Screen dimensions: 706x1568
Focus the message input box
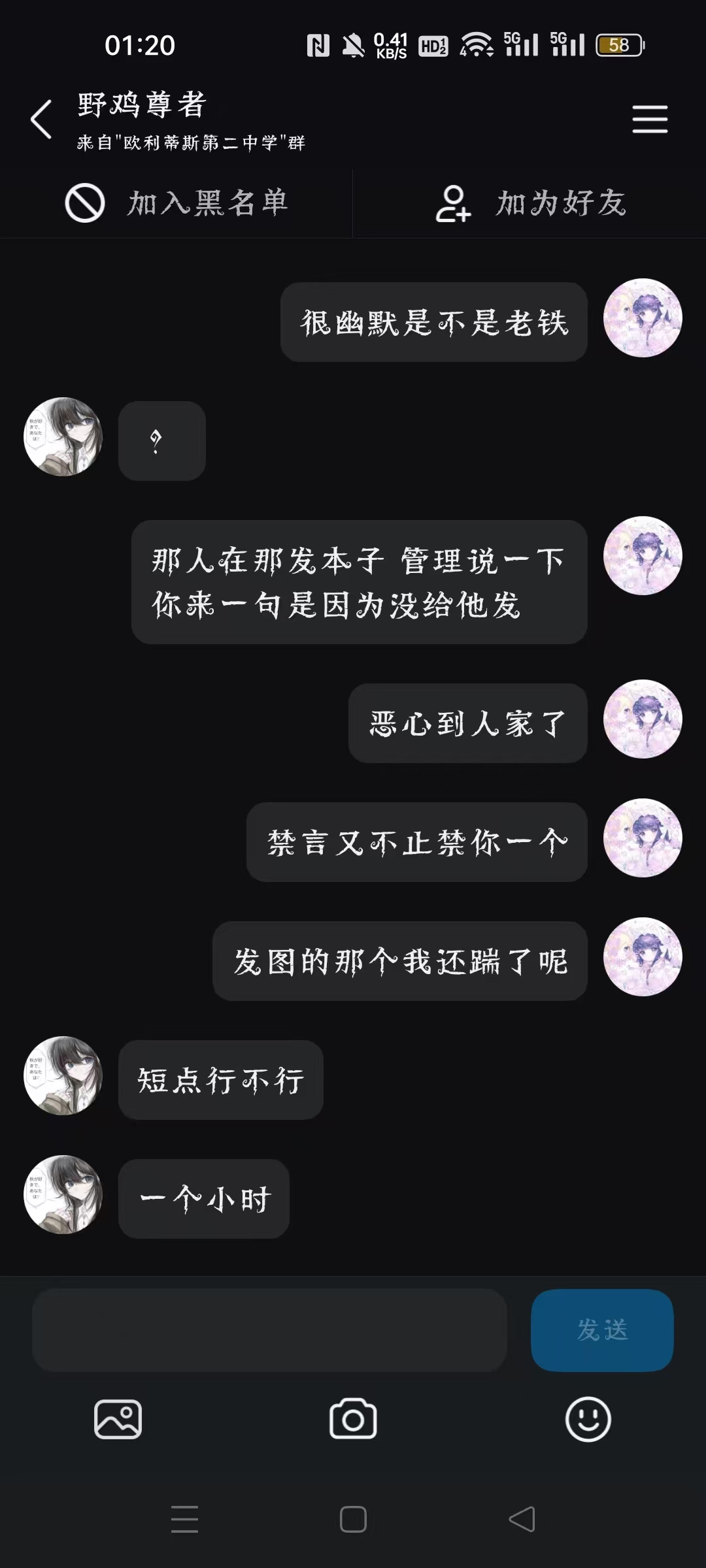pos(269,1330)
